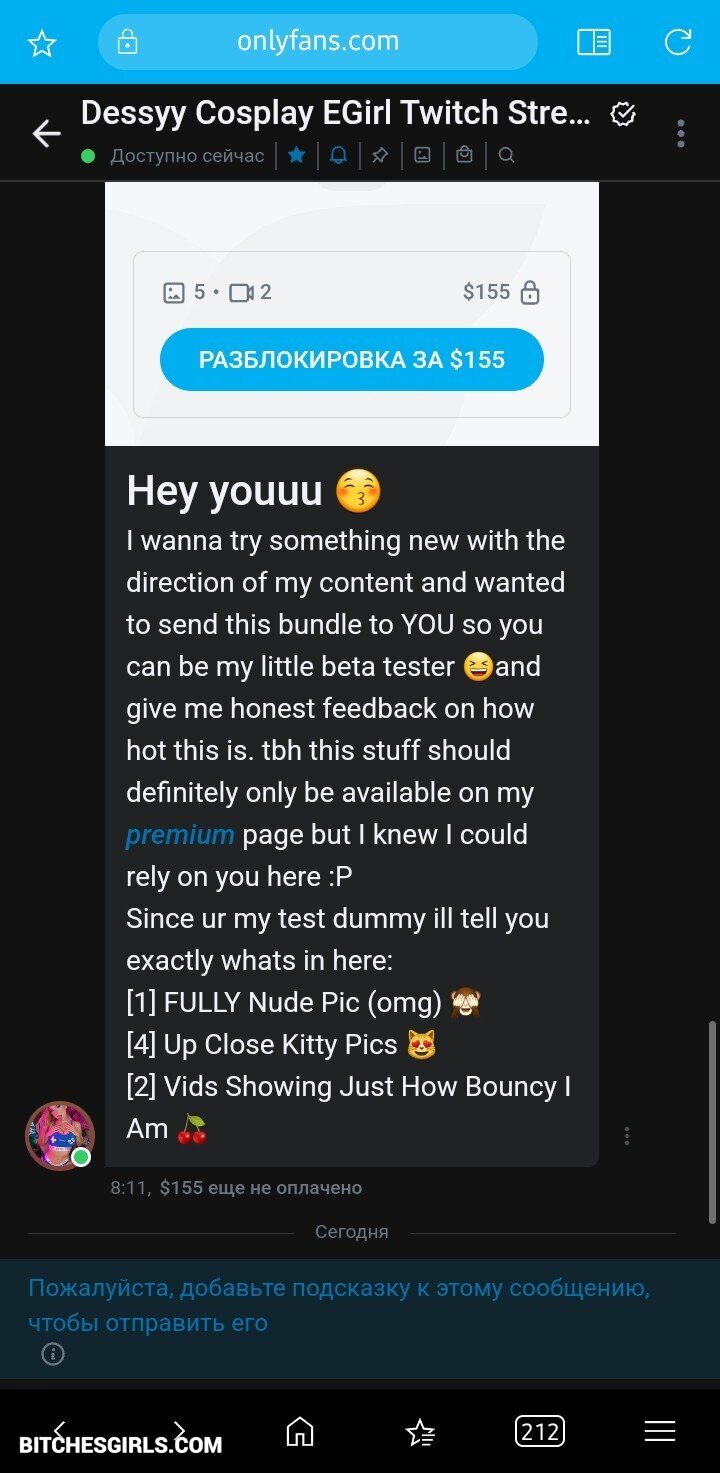Open the browser hamburger menu
The image size is (720, 1473).
click(x=660, y=1432)
